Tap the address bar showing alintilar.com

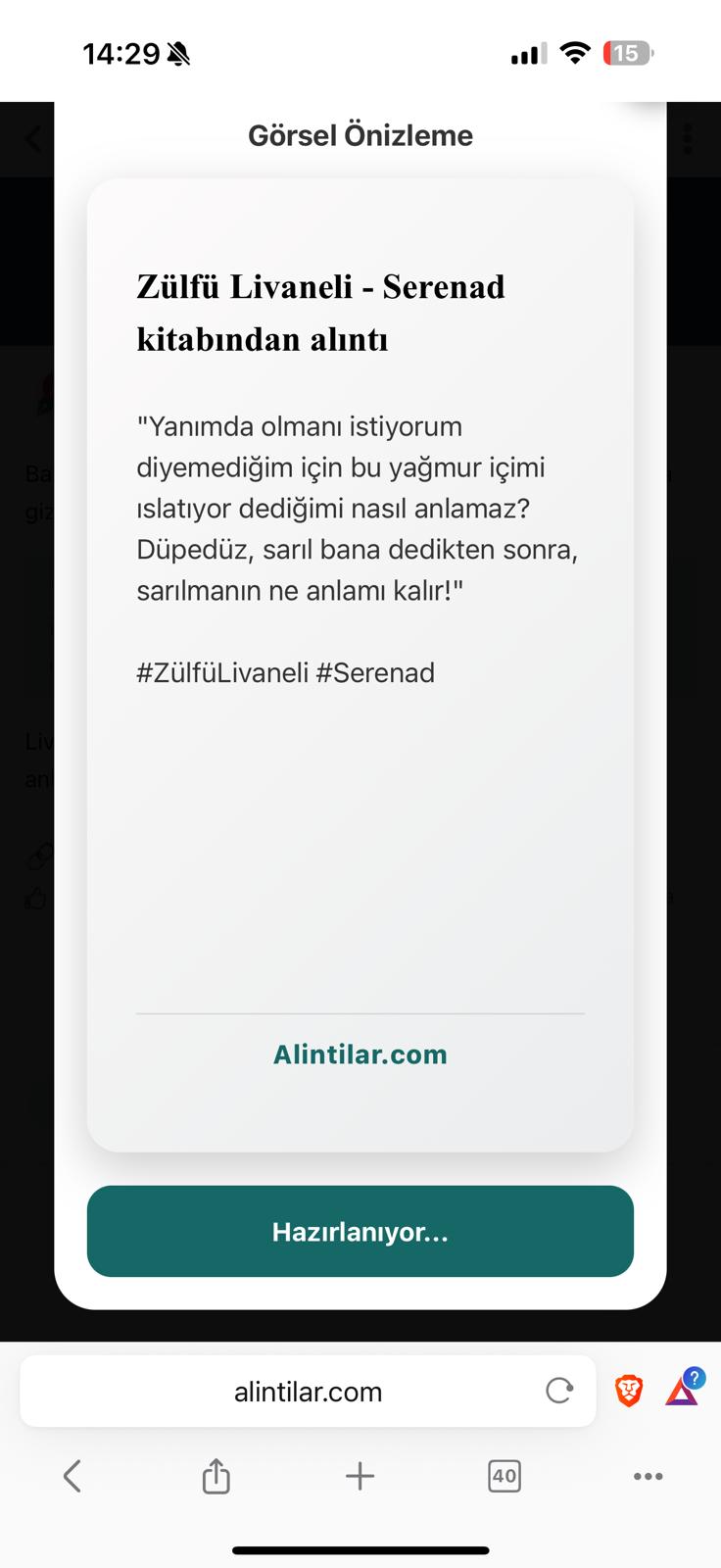coord(309,1391)
